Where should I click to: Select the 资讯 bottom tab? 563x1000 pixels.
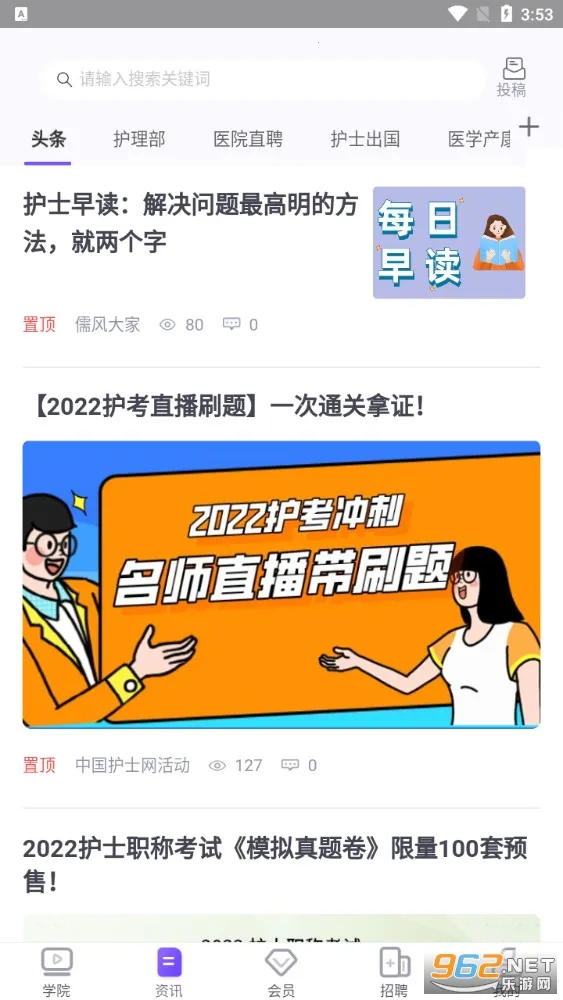coord(169,973)
